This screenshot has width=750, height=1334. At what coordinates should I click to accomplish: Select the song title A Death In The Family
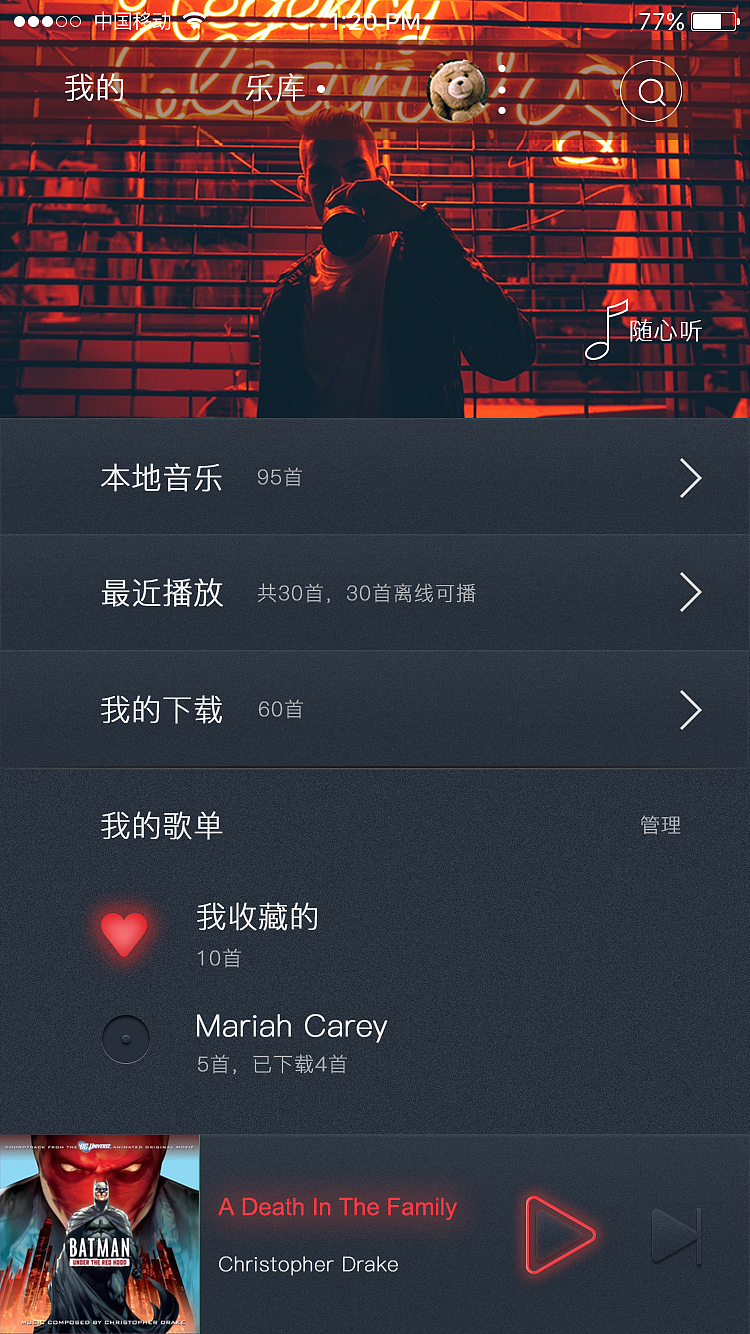coord(338,1207)
